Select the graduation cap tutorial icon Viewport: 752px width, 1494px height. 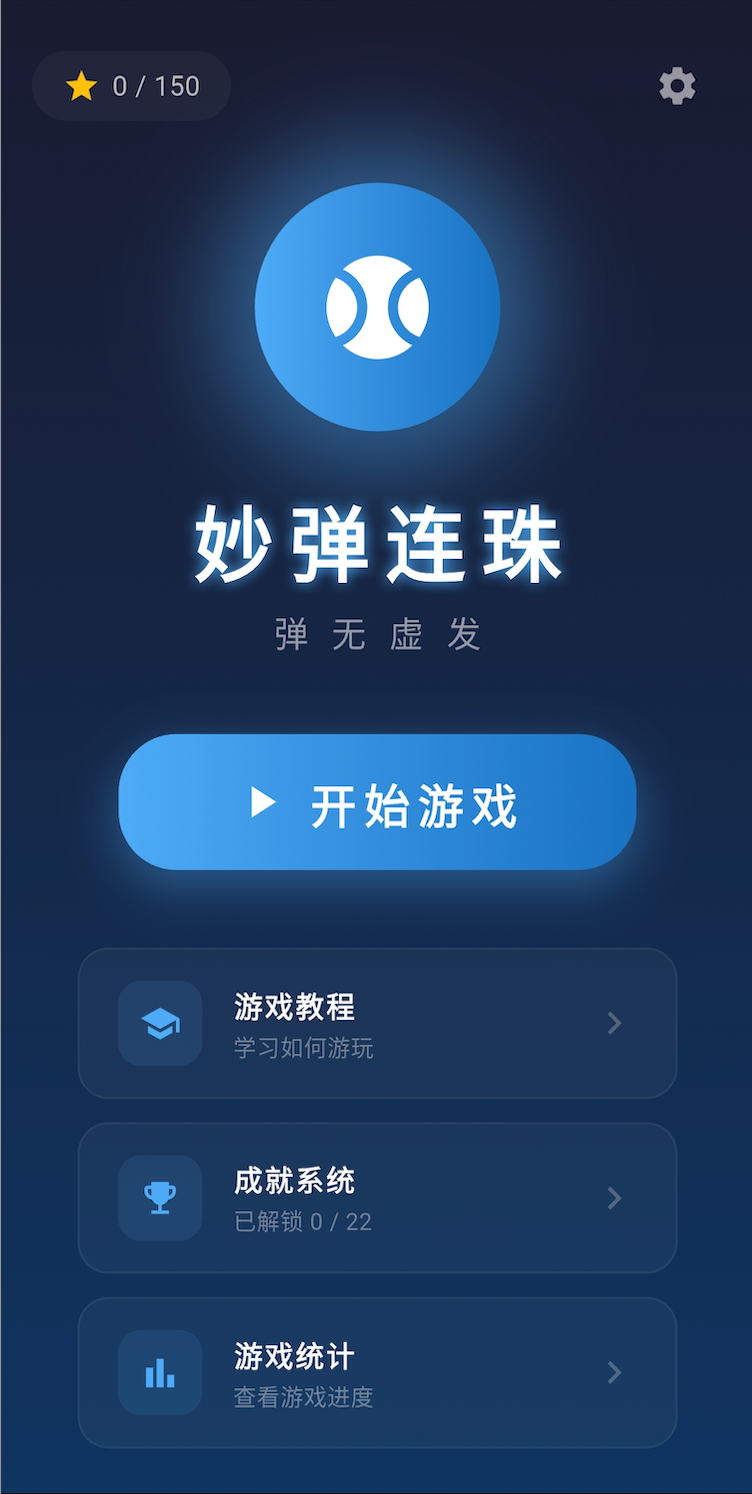(159, 1023)
